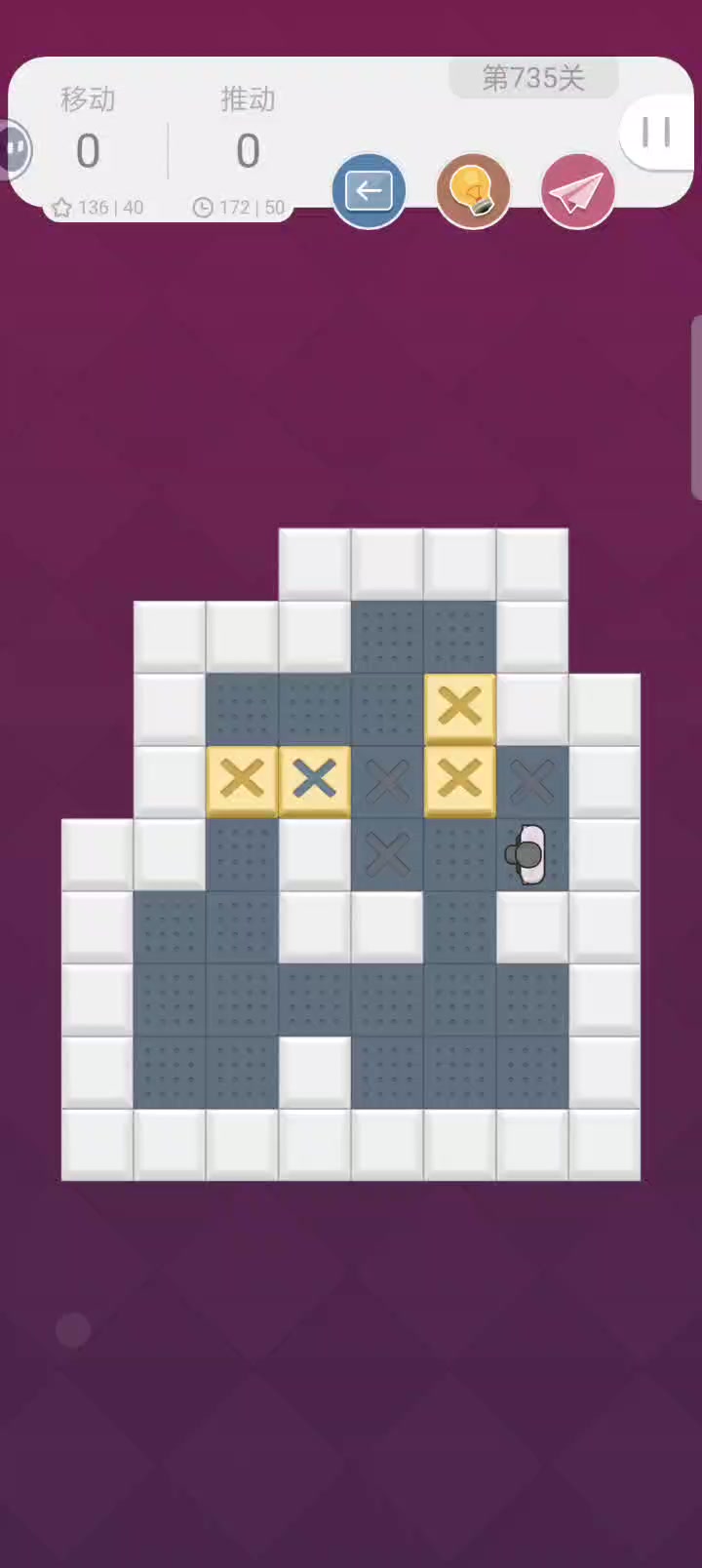Viewport: 702px width, 1568px height.
Task: Undo the last move with the arrow
Action: [369, 191]
